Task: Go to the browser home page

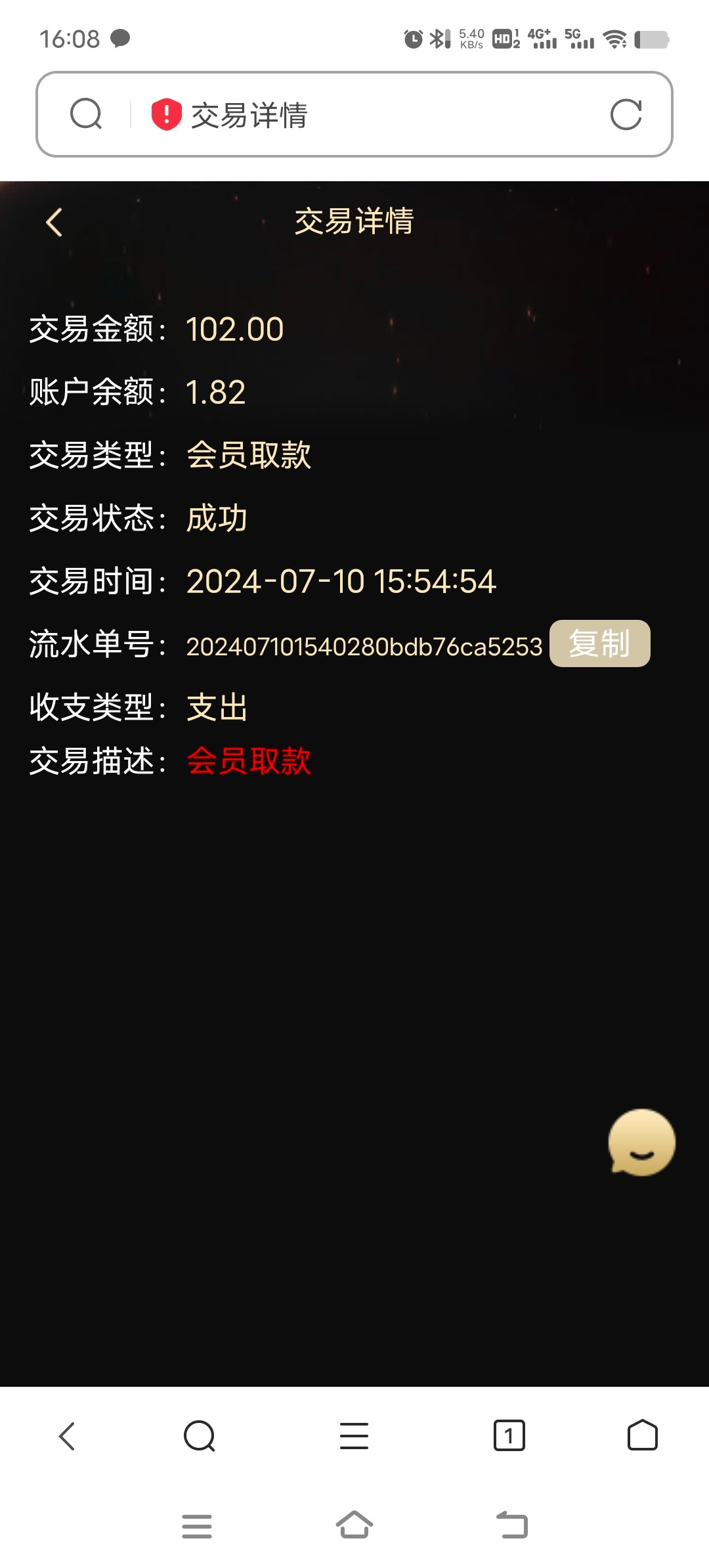Action: tap(642, 1436)
